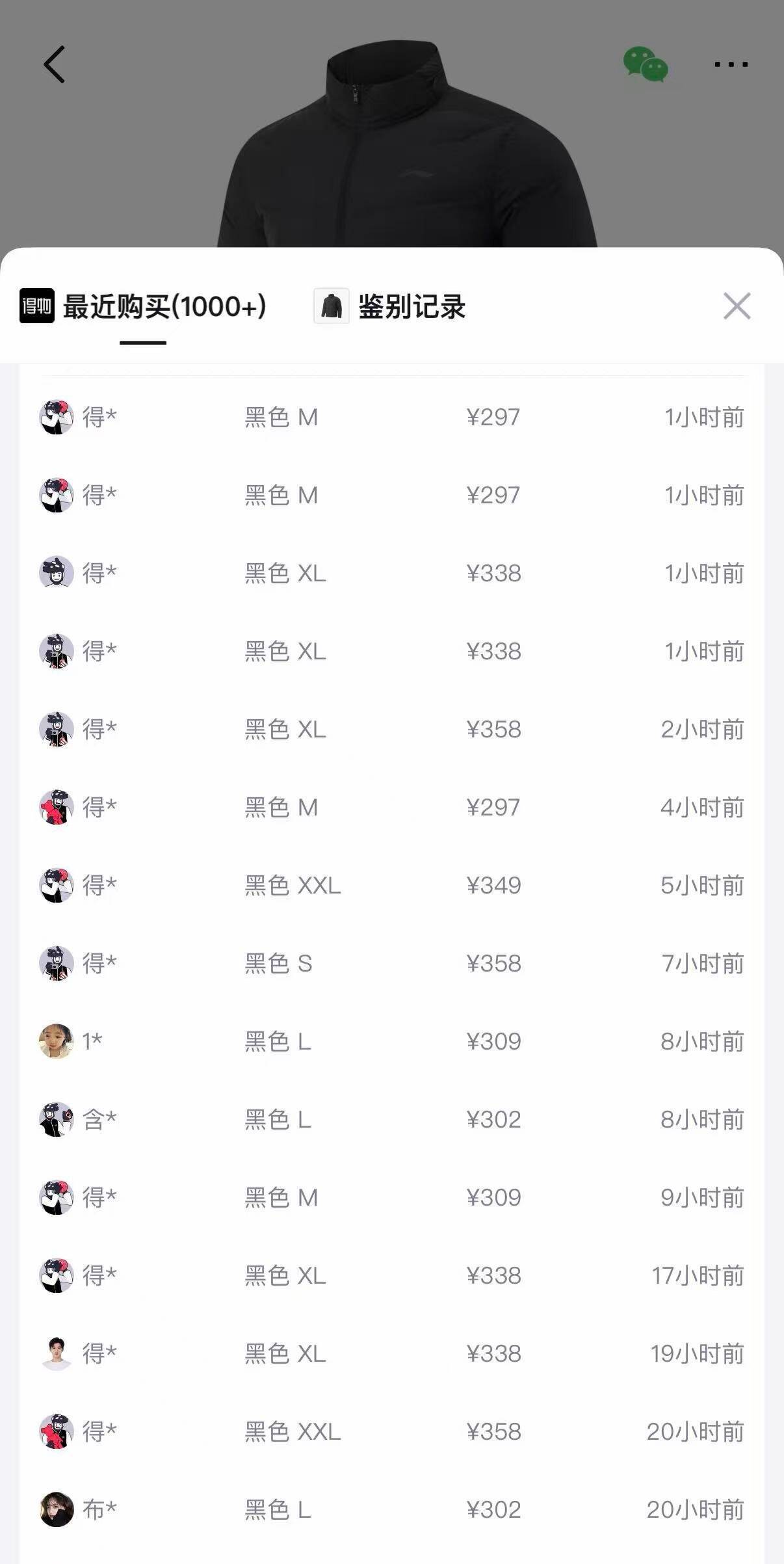Go back using the top-left arrow

(x=55, y=64)
